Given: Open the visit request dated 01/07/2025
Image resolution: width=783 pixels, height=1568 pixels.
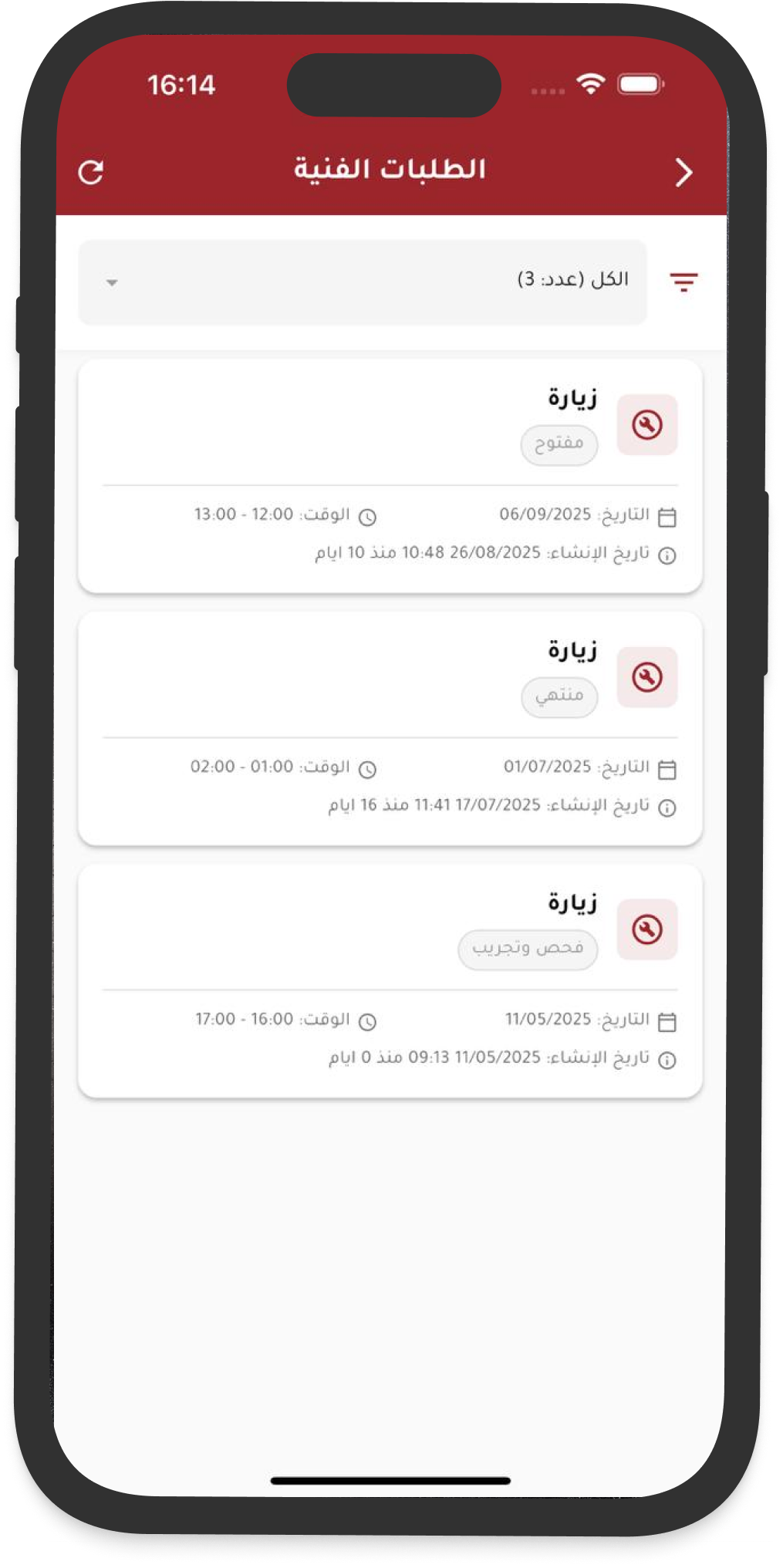Looking at the screenshot, I should pos(390,728).
